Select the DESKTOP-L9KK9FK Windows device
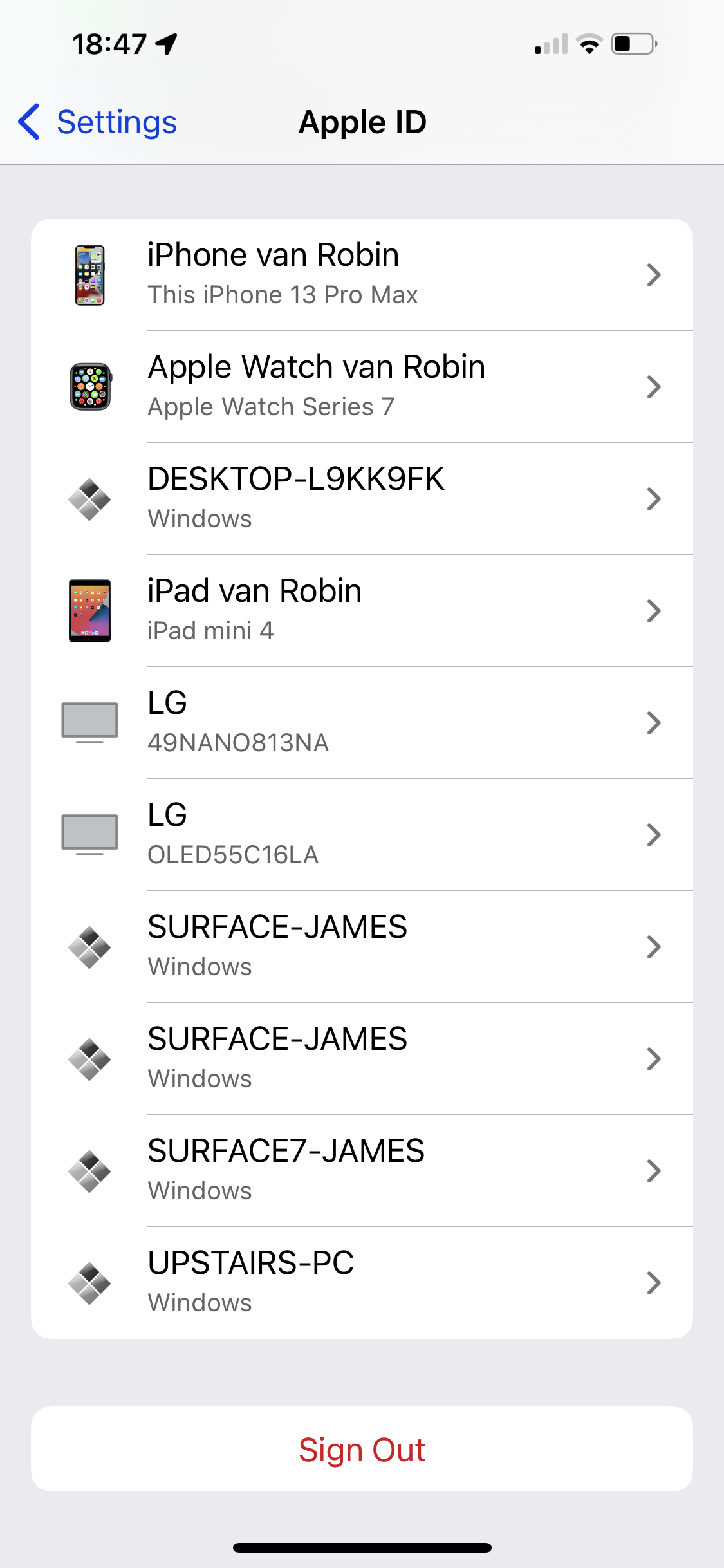724x1568 pixels. [x=362, y=499]
